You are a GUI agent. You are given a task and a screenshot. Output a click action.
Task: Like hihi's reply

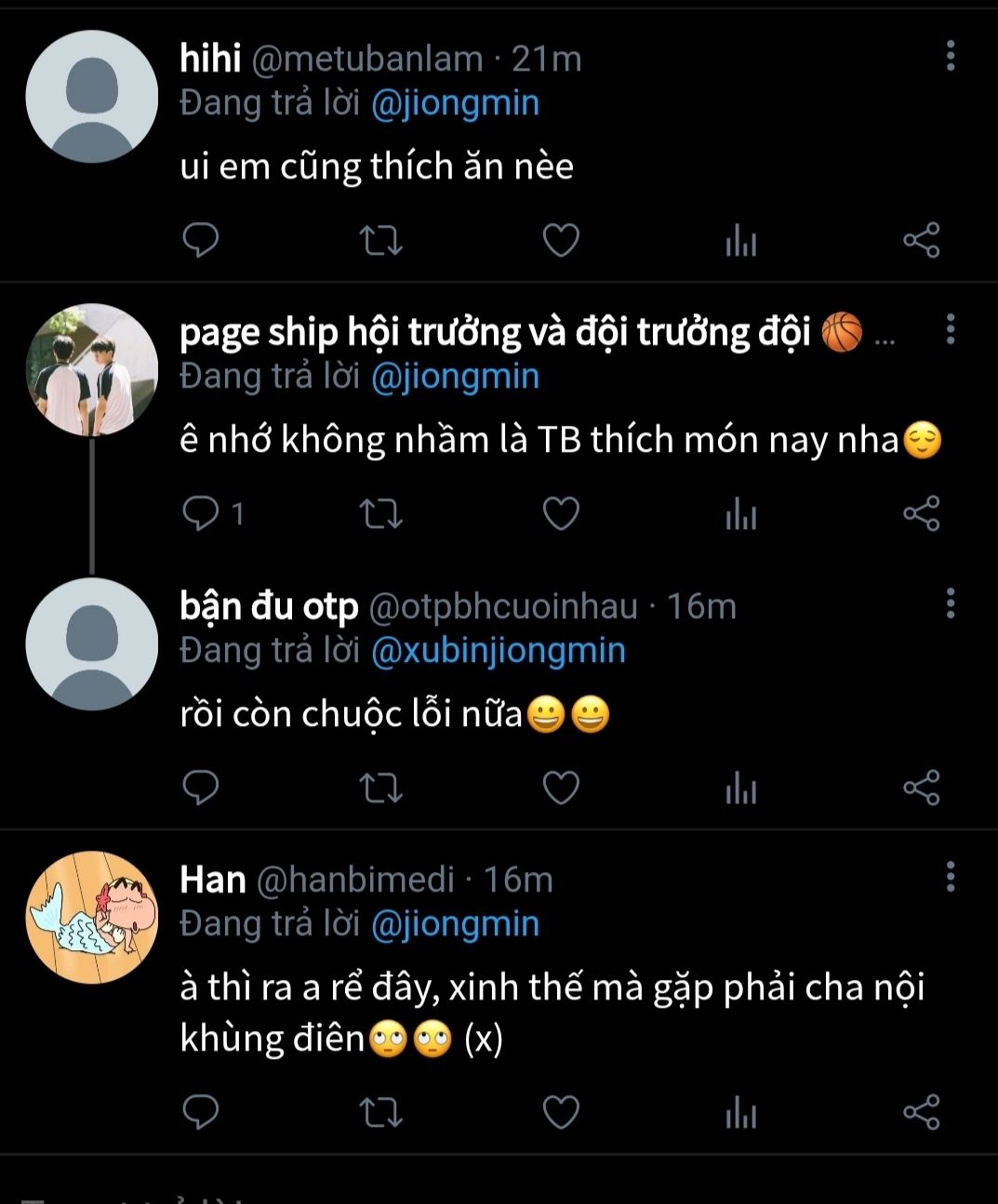tap(561, 241)
